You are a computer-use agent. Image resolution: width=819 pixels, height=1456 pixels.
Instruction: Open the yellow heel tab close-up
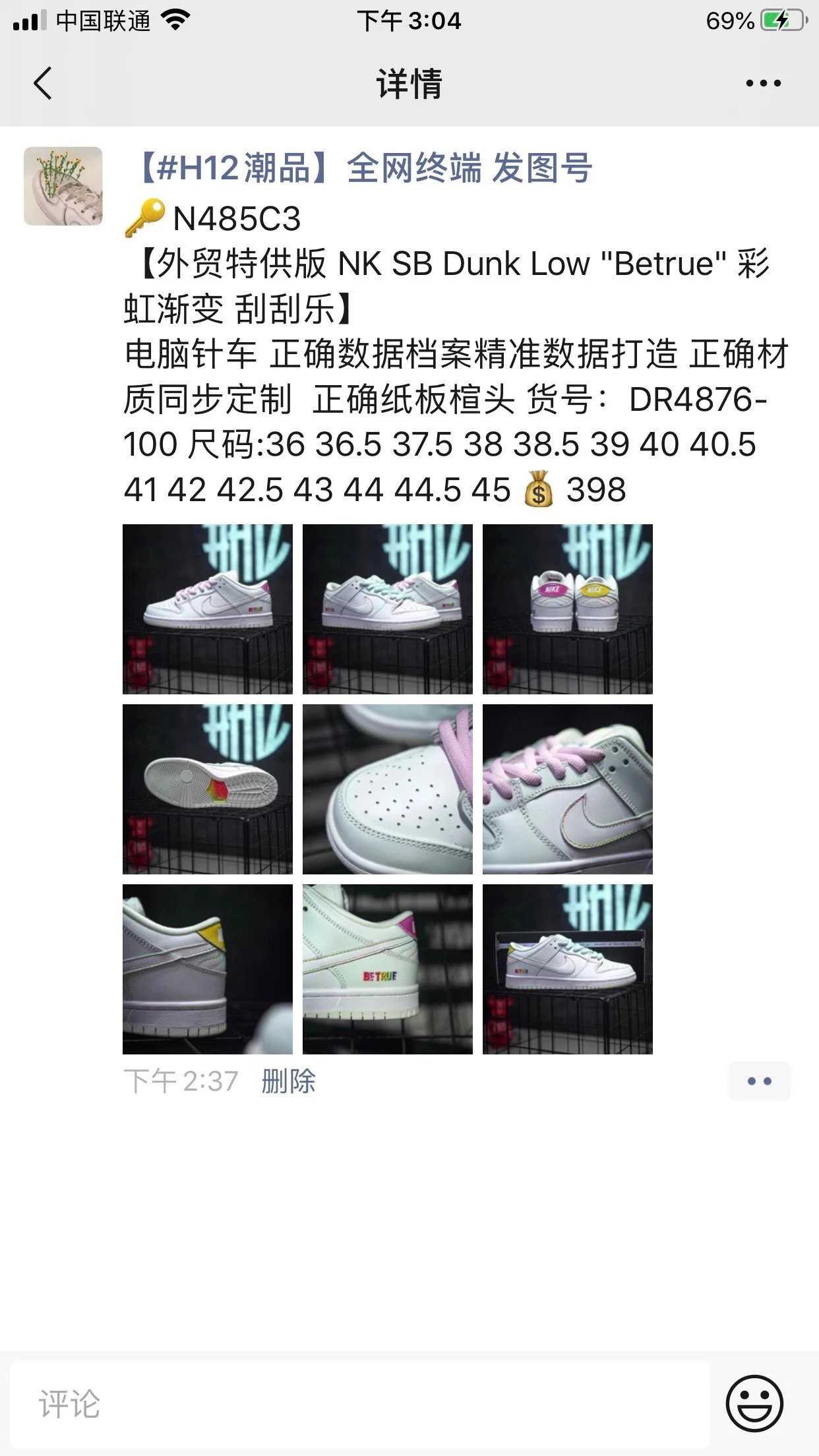[x=208, y=969]
